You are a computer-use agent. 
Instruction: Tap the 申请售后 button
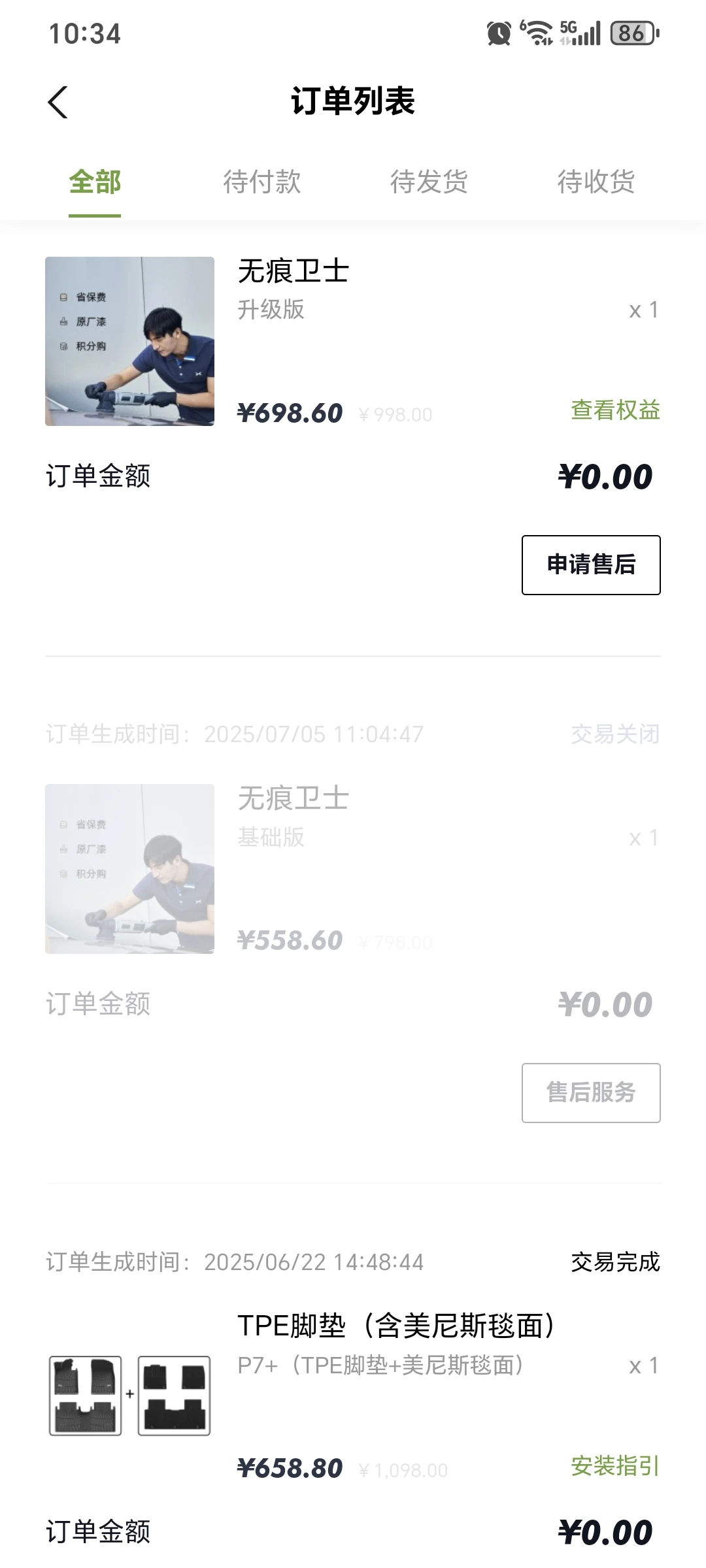(x=591, y=565)
